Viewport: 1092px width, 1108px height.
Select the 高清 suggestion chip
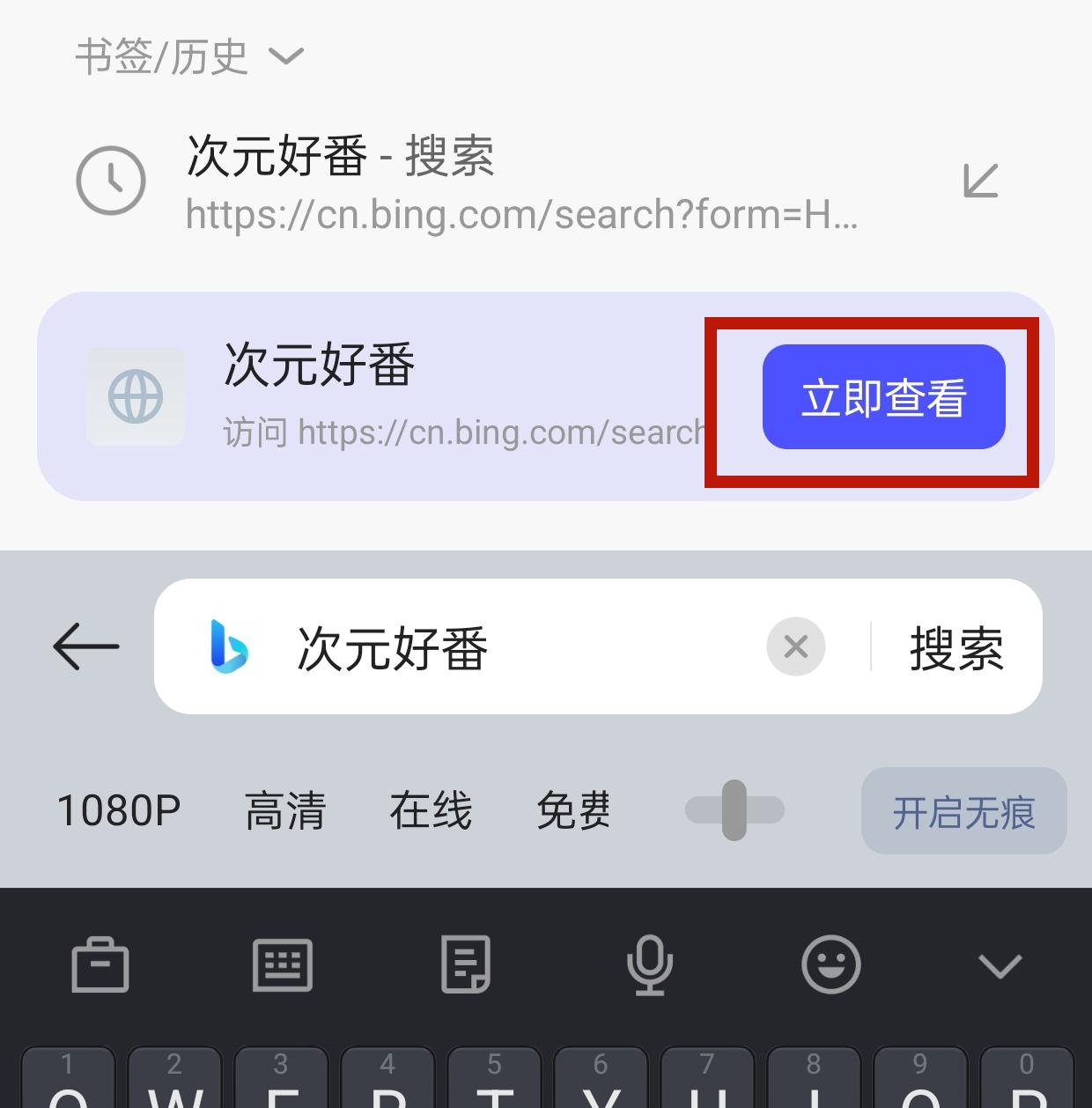click(x=285, y=810)
